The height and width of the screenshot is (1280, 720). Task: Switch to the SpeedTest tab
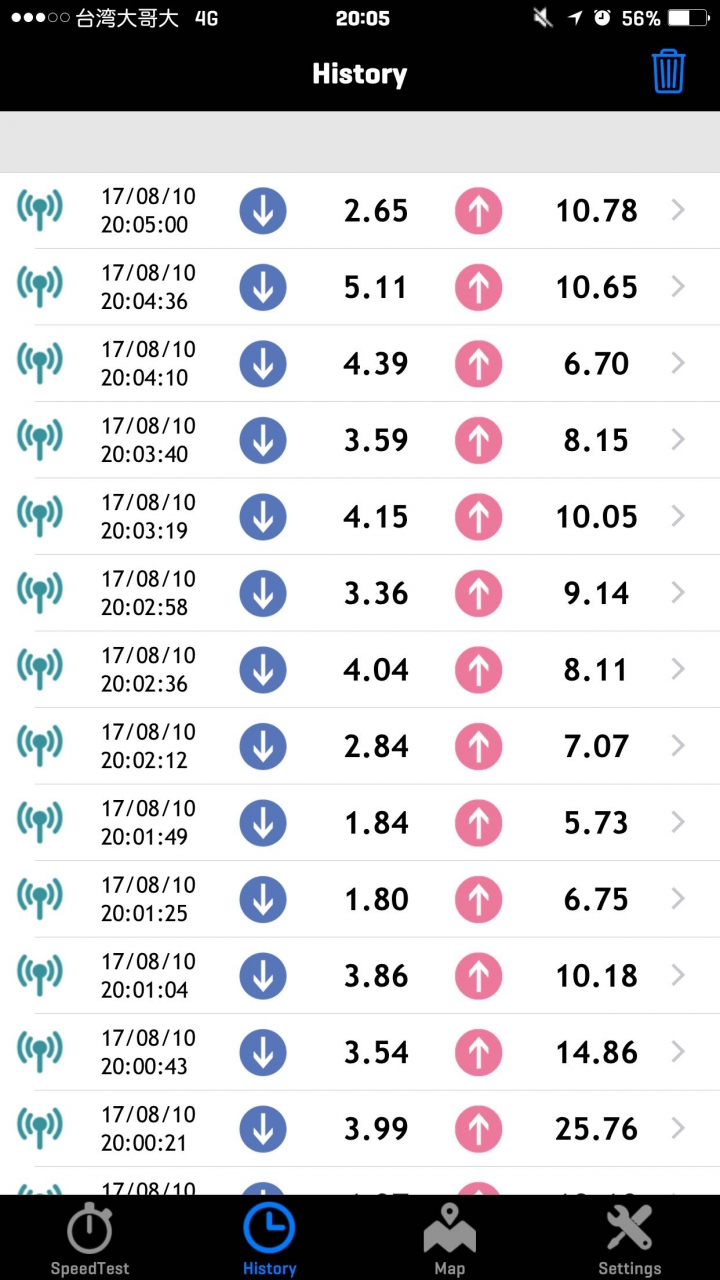[x=90, y=1239]
